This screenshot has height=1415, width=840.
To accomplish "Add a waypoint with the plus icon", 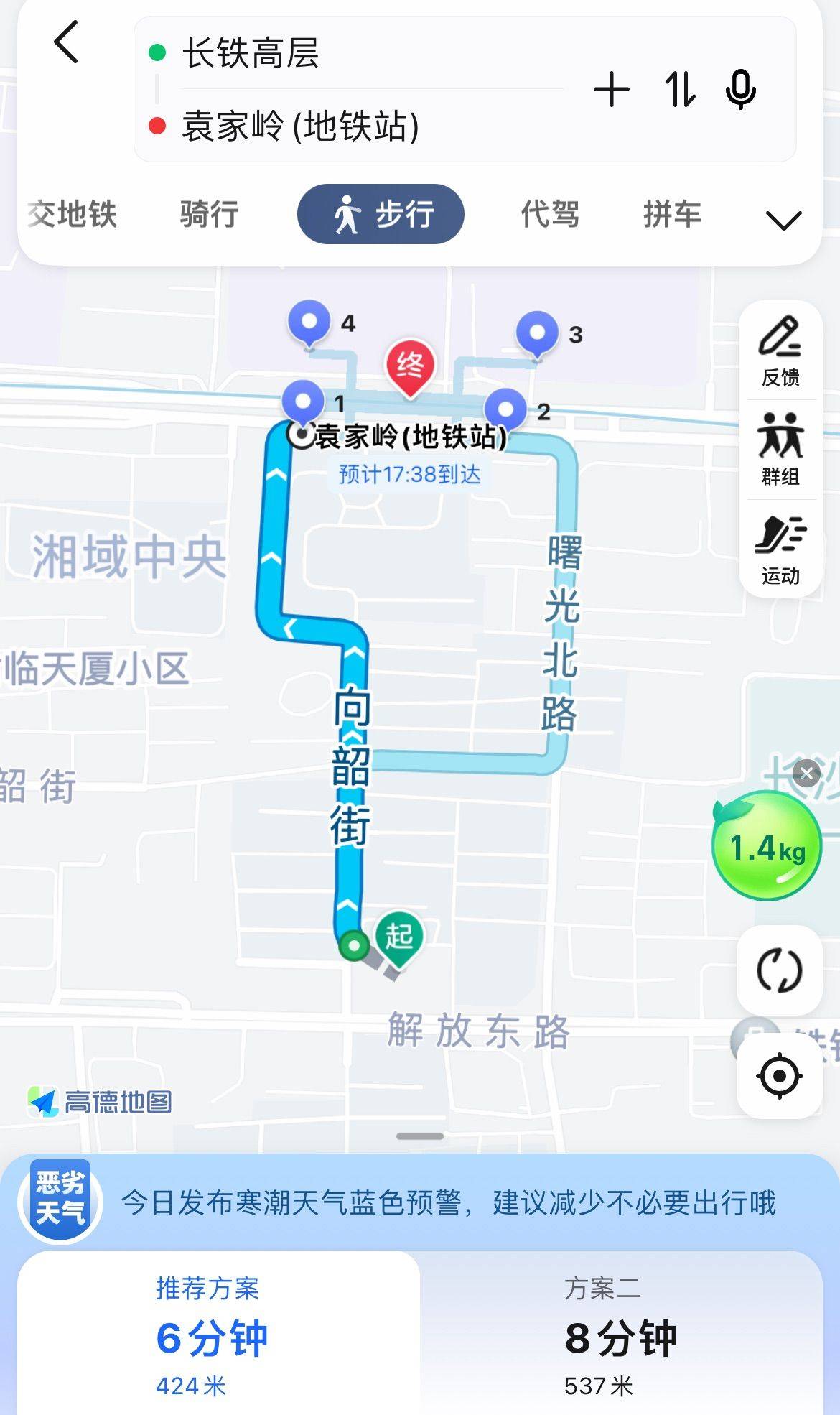I will (x=612, y=91).
